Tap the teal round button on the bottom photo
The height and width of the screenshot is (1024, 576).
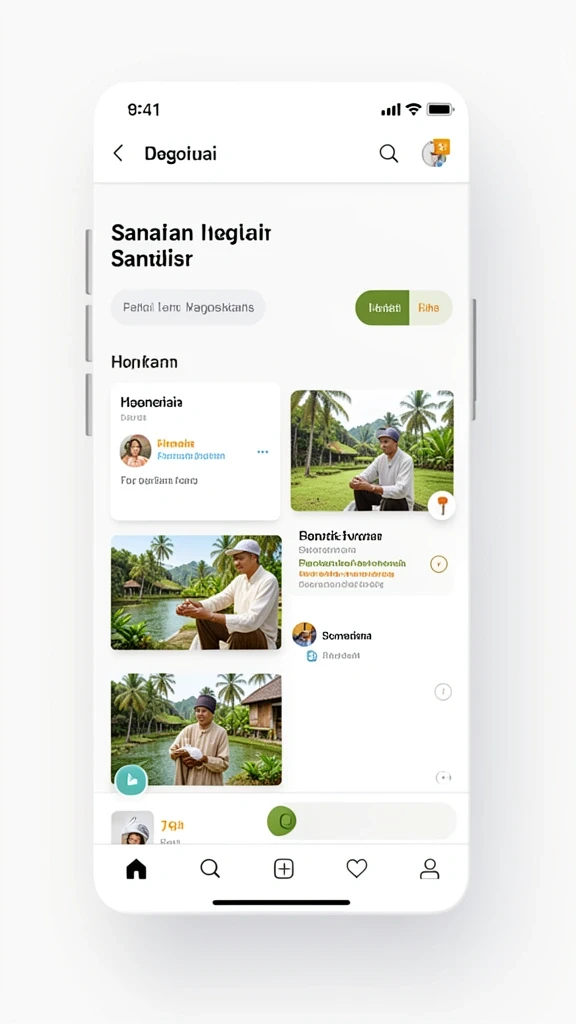131,780
